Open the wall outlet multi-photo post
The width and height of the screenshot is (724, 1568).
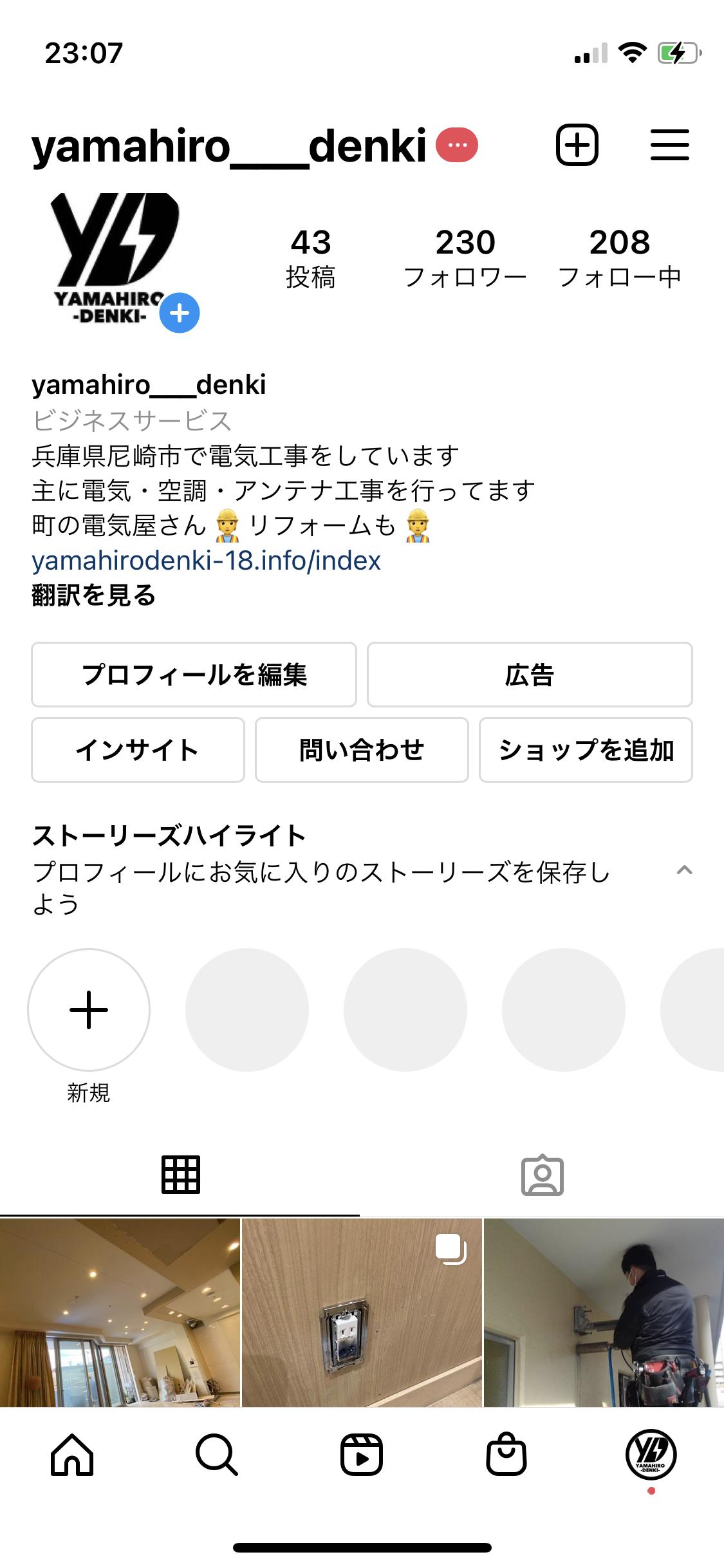point(362,1312)
